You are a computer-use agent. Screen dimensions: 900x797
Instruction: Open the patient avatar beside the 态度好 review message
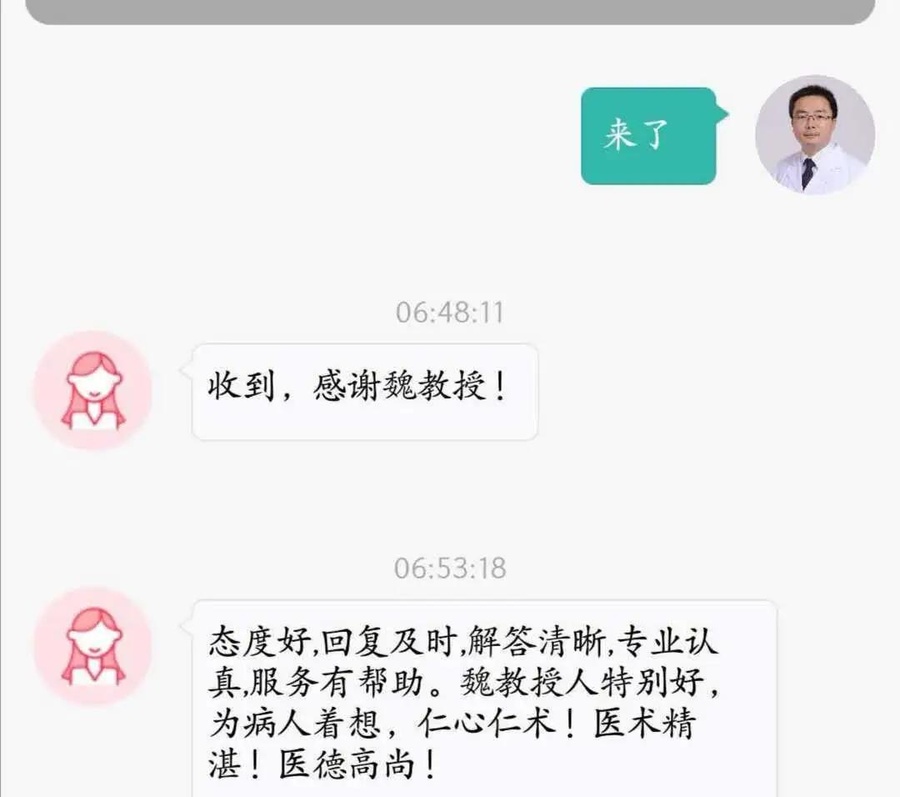pos(93,646)
